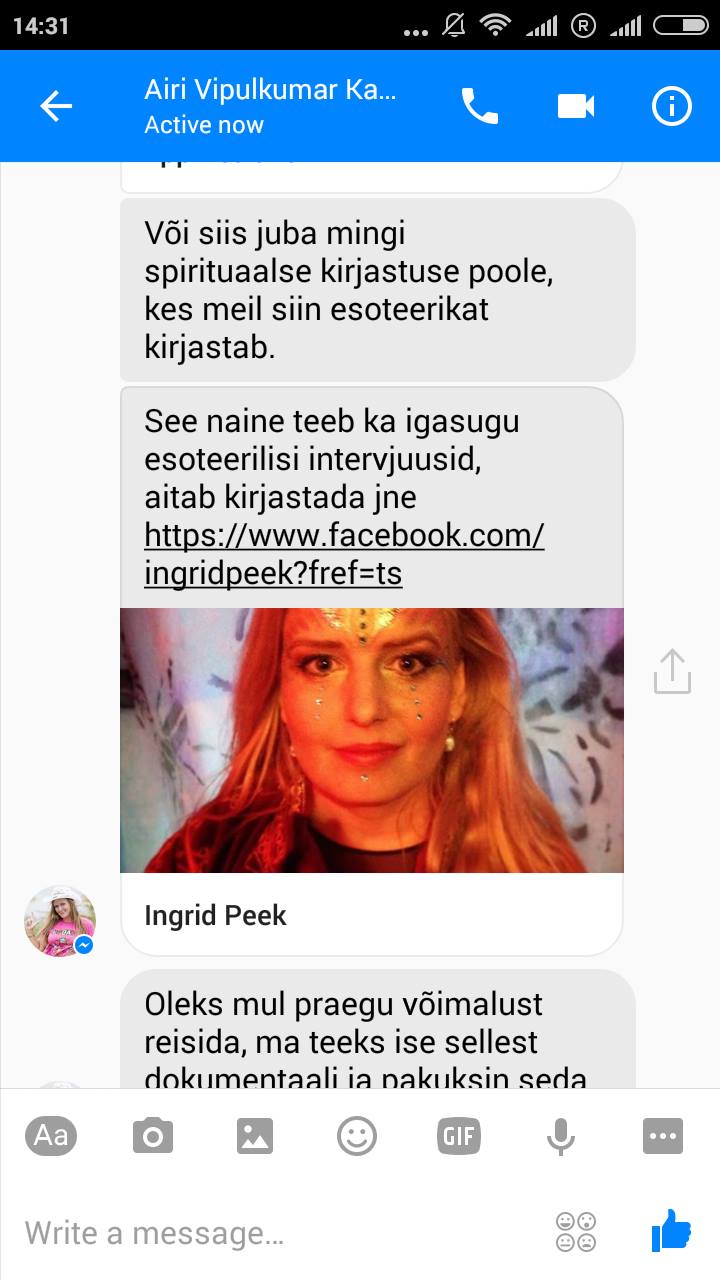720x1280 pixels.
Task: Open more options in the composer toolbar
Action: tap(663, 1136)
